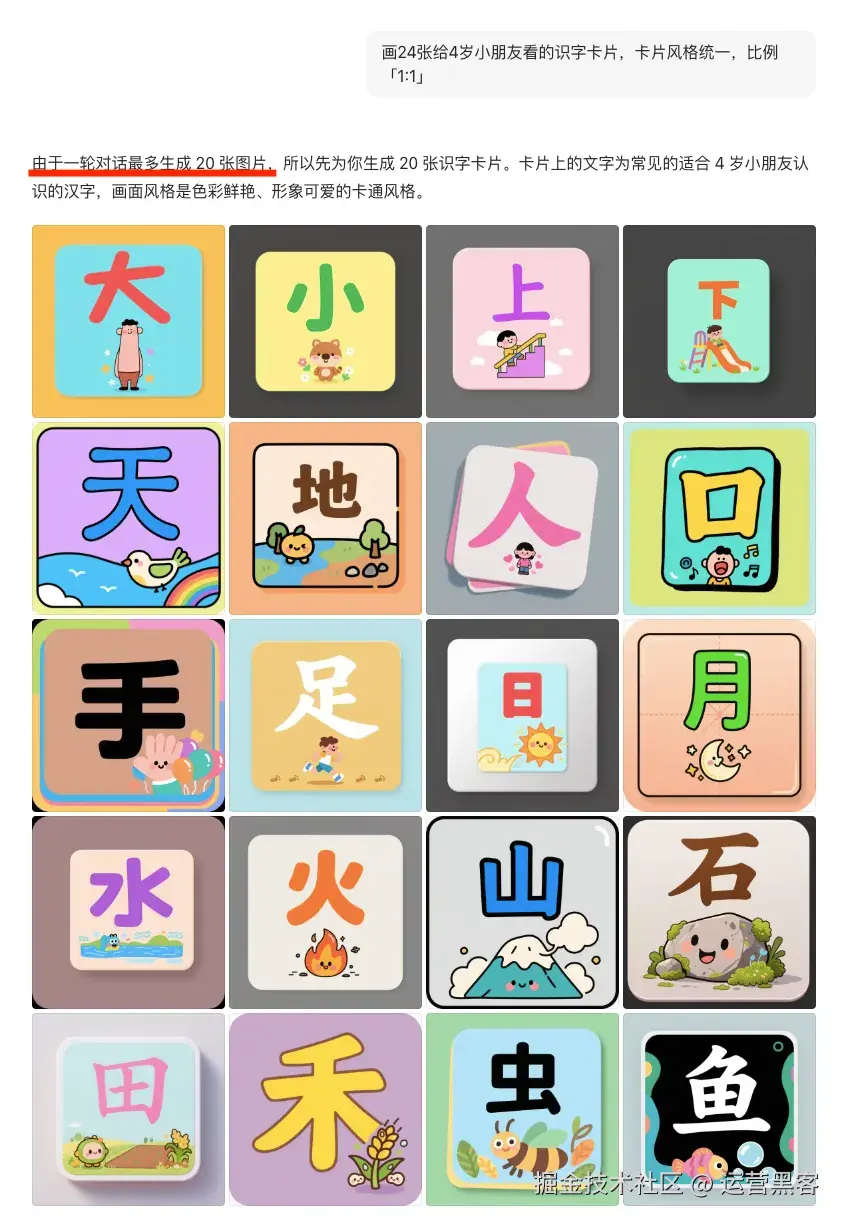Open the 水 flashcard image
The height and width of the screenshot is (1225, 847).
click(128, 911)
